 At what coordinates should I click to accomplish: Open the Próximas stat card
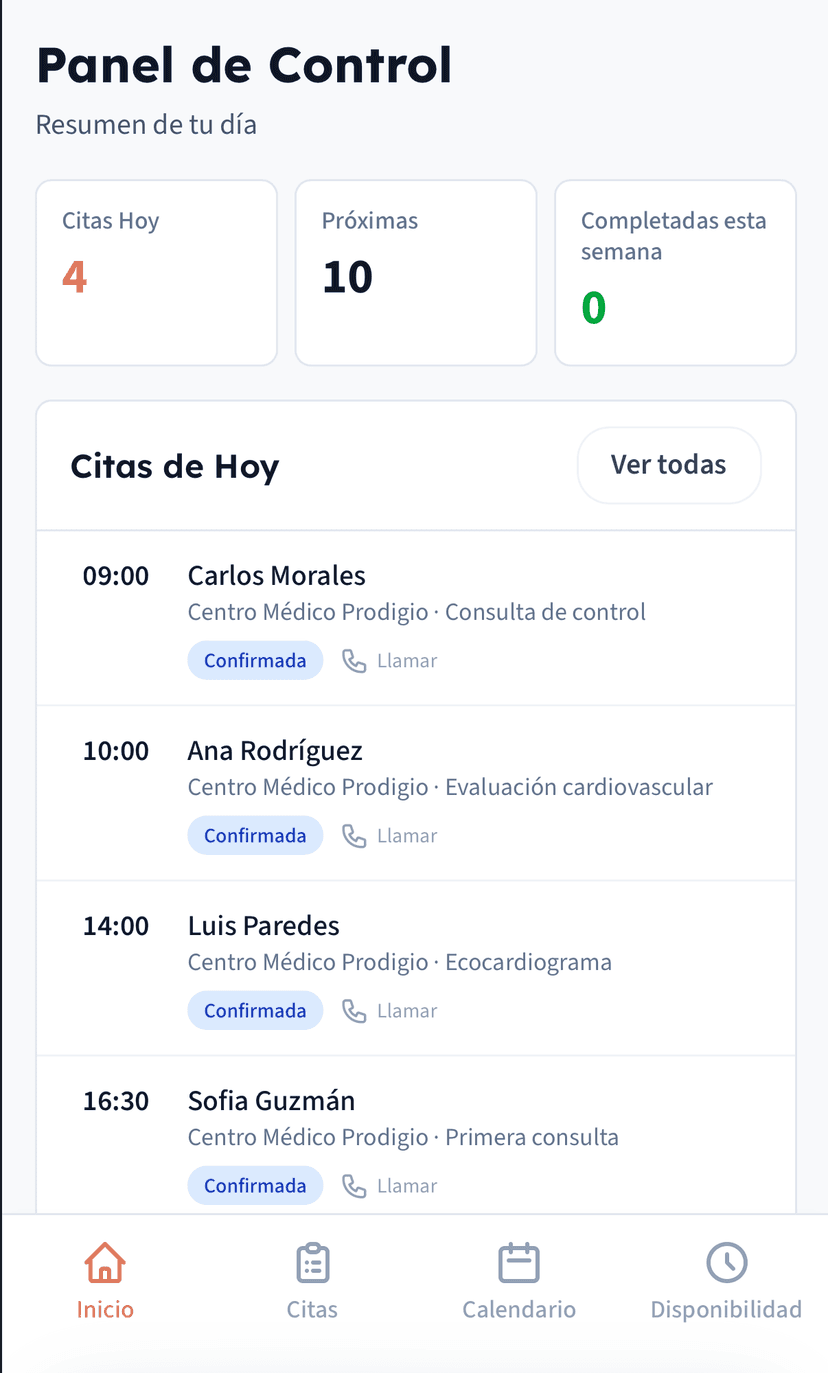(x=415, y=272)
